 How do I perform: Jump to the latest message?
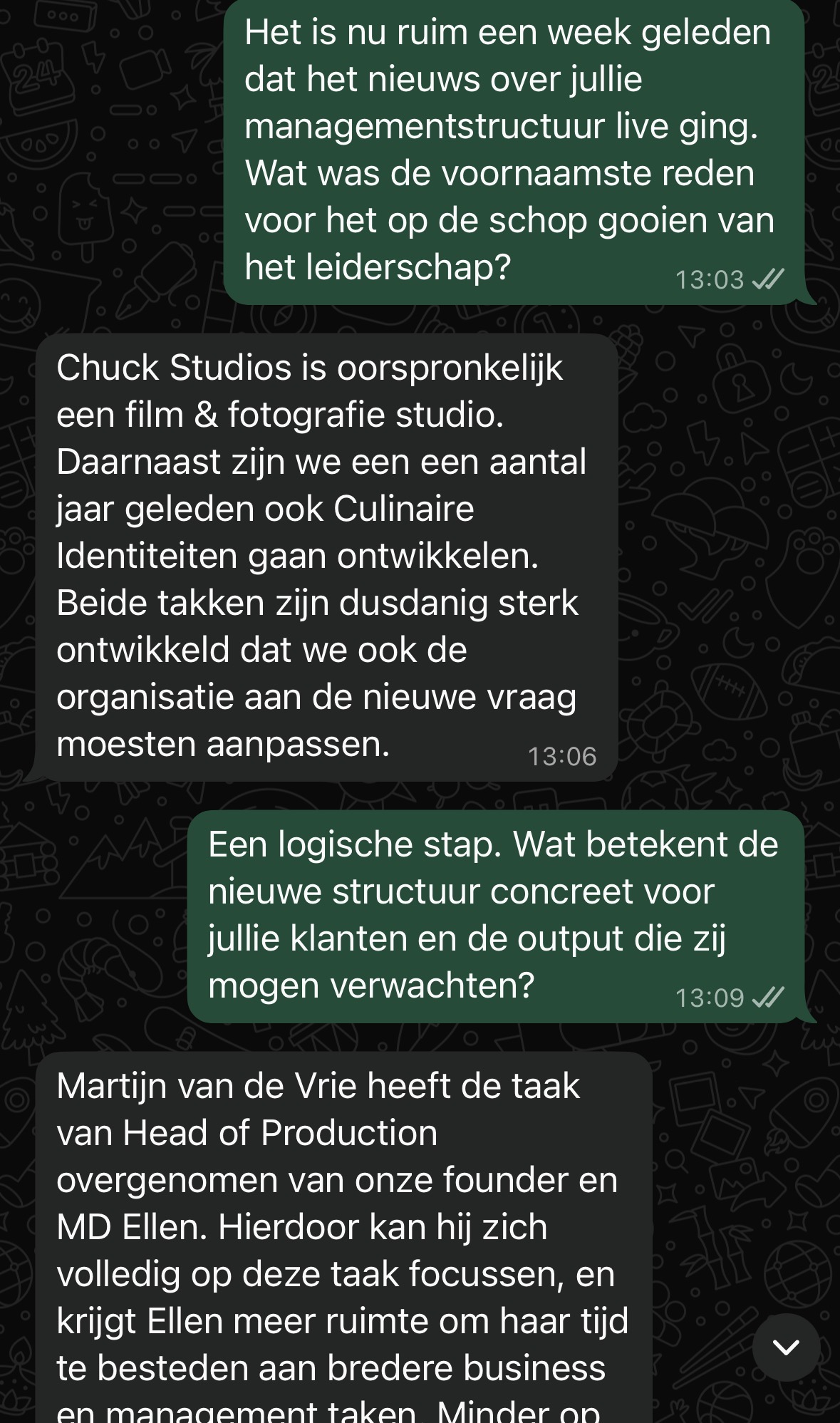pyautogui.click(x=786, y=1347)
